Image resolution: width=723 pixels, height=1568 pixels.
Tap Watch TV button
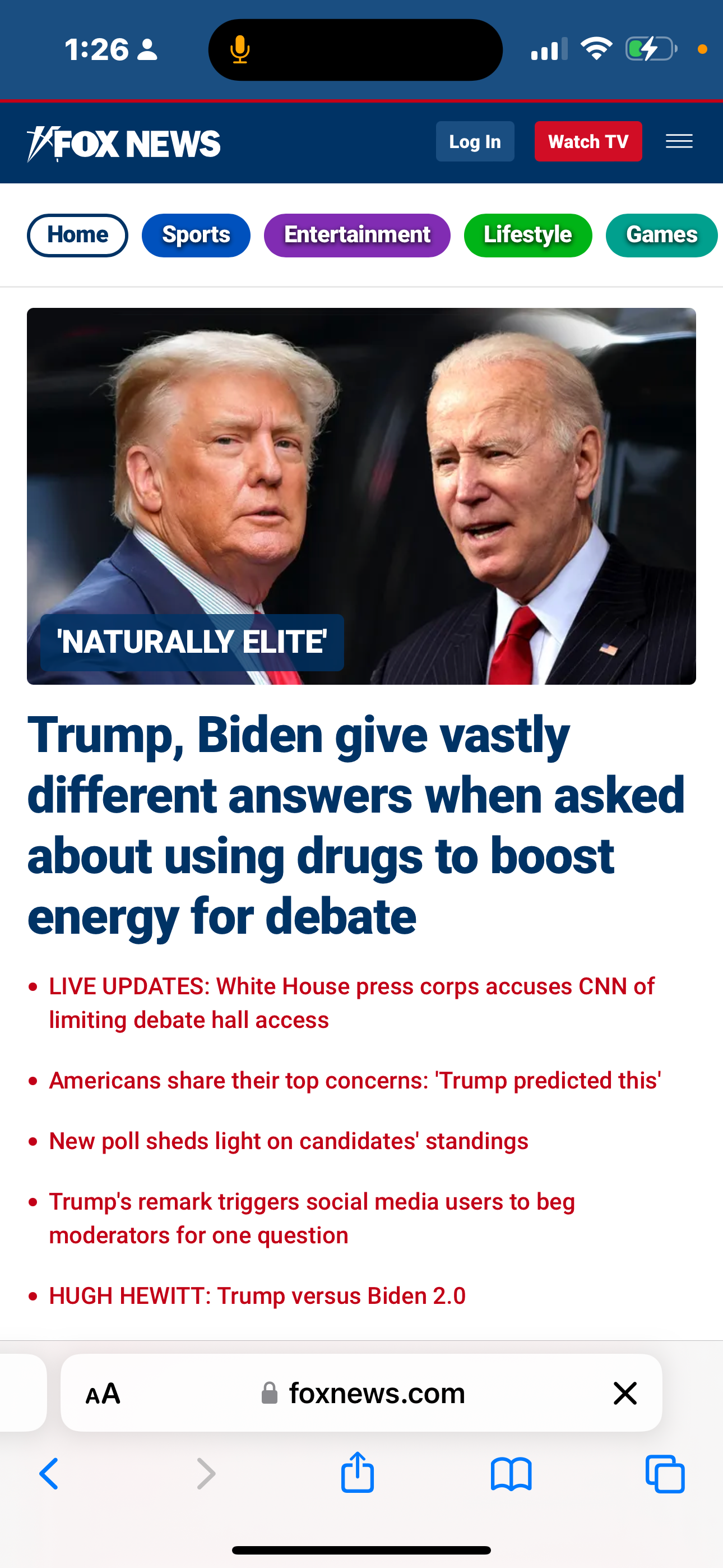click(x=588, y=142)
